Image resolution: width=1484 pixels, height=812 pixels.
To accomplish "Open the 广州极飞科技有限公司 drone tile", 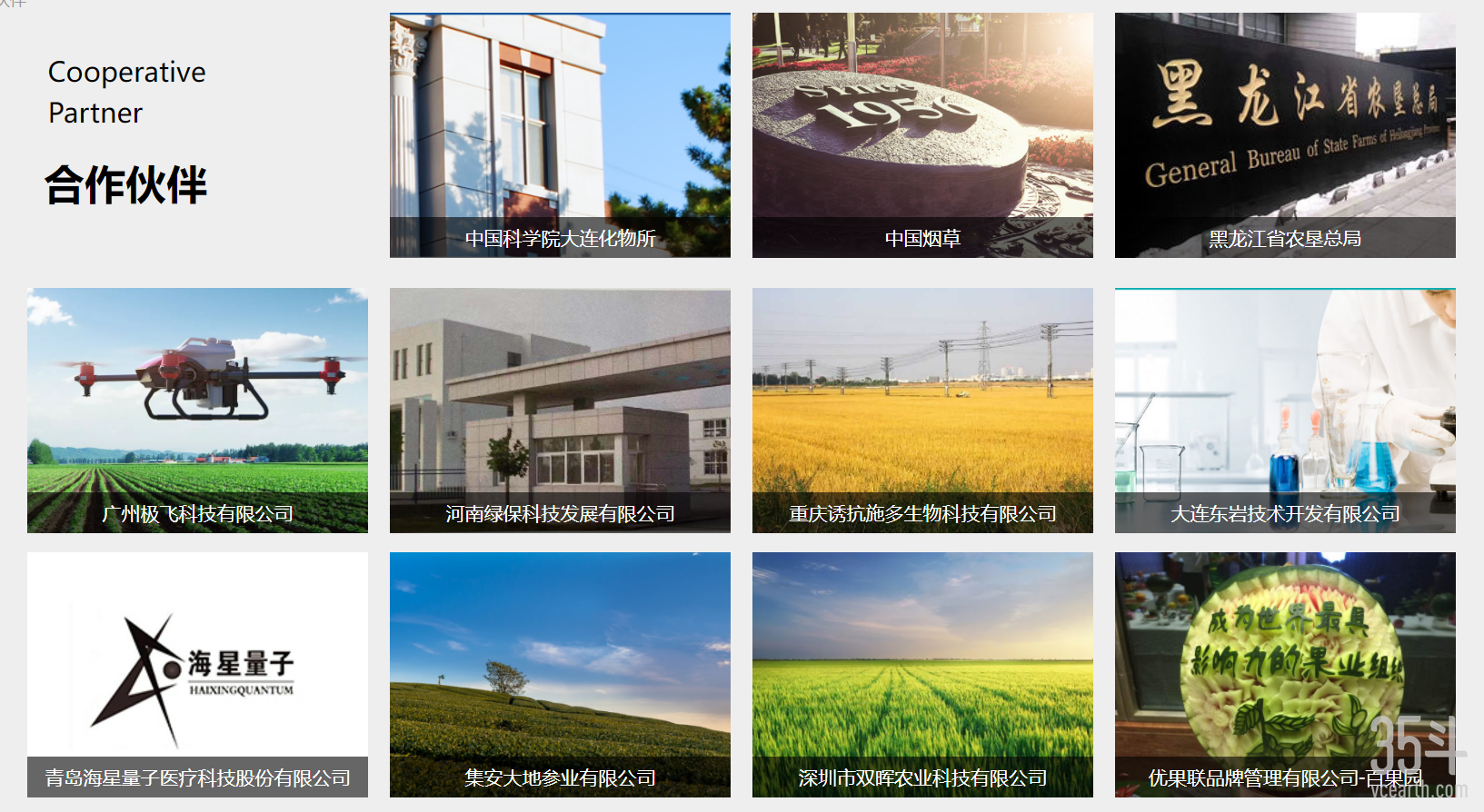I will click(197, 411).
